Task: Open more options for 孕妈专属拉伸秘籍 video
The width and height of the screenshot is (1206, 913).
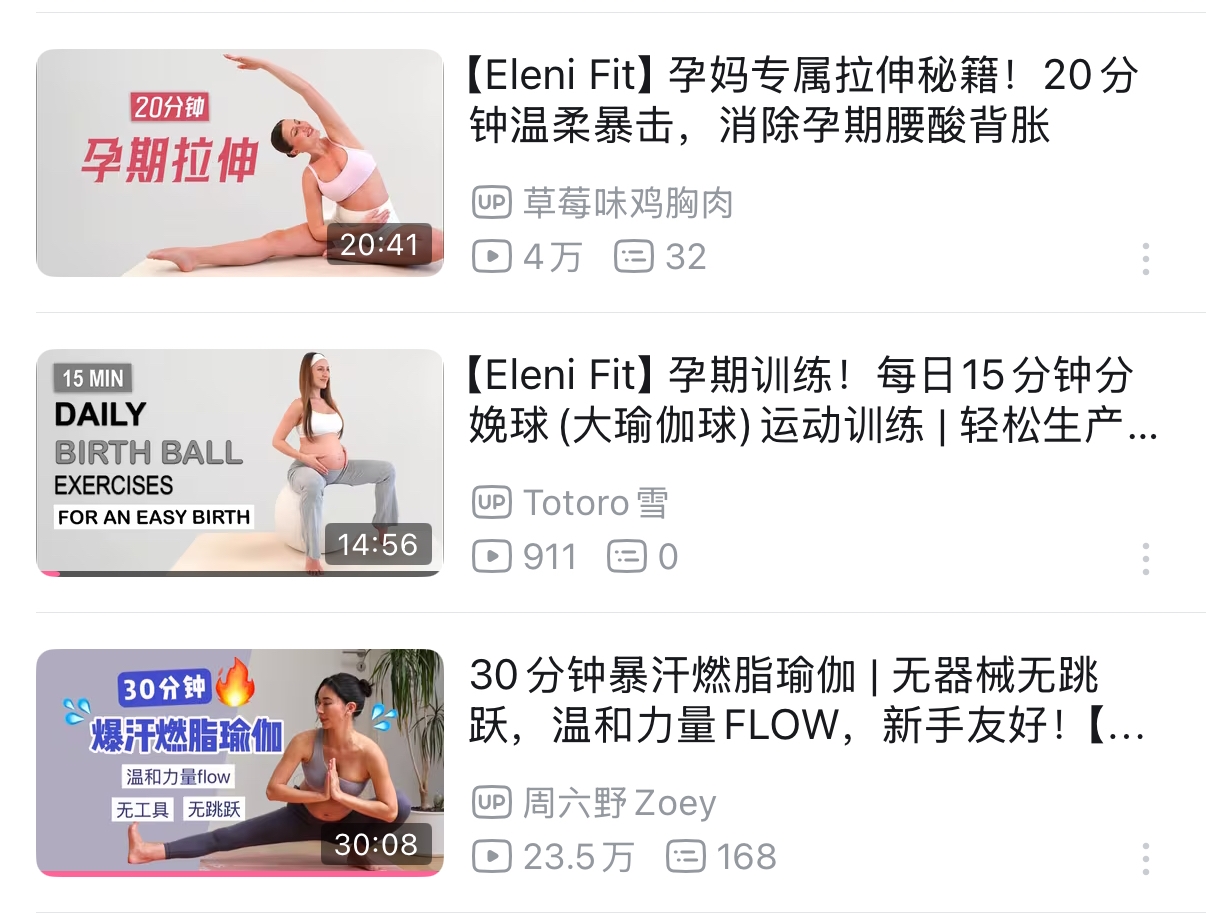Action: tap(1145, 259)
